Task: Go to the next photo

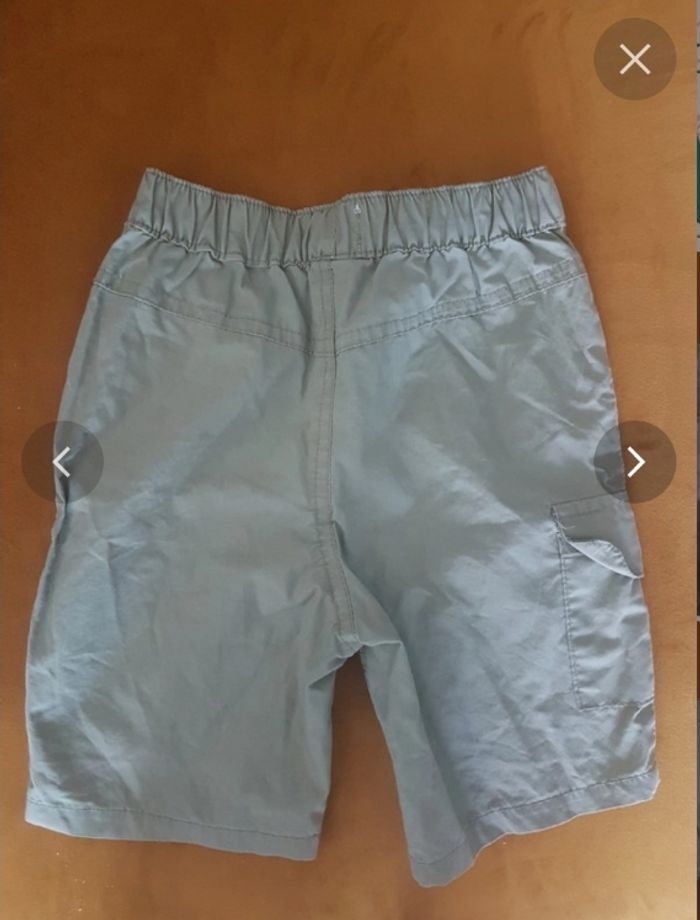Action: tap(635, 462)
